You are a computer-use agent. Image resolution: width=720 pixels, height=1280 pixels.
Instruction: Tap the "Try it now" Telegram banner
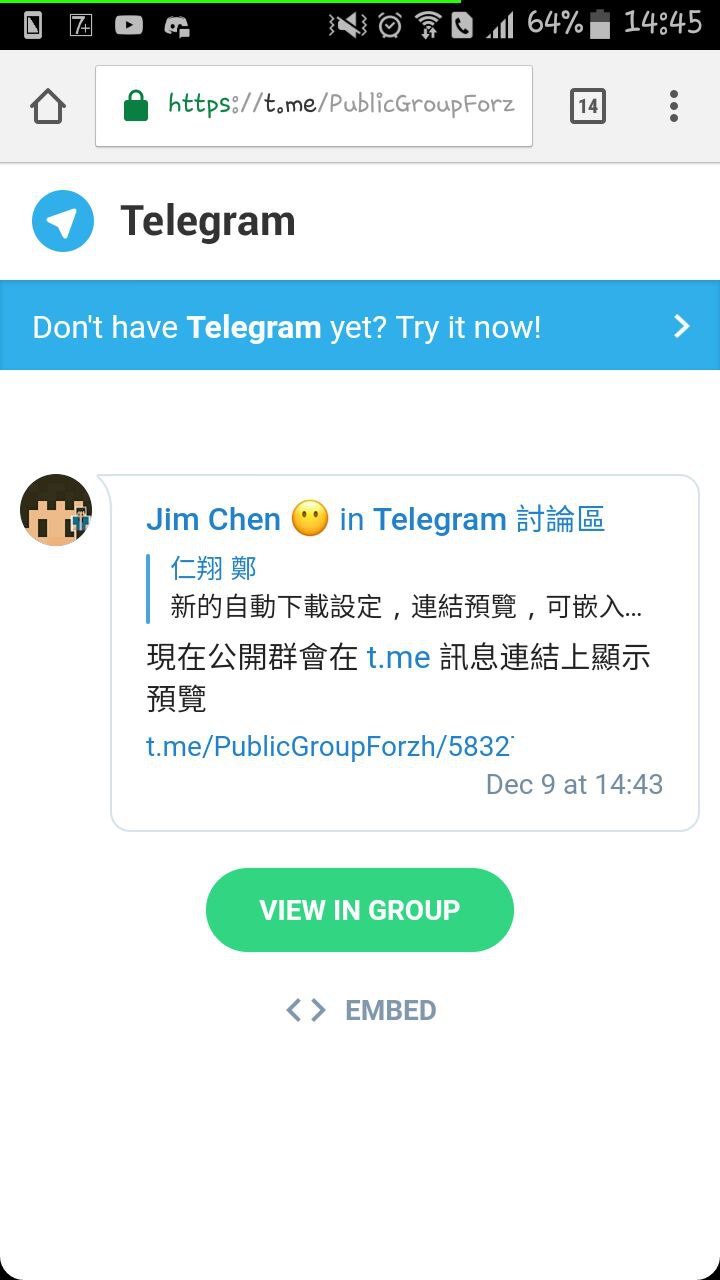point(360,327)
